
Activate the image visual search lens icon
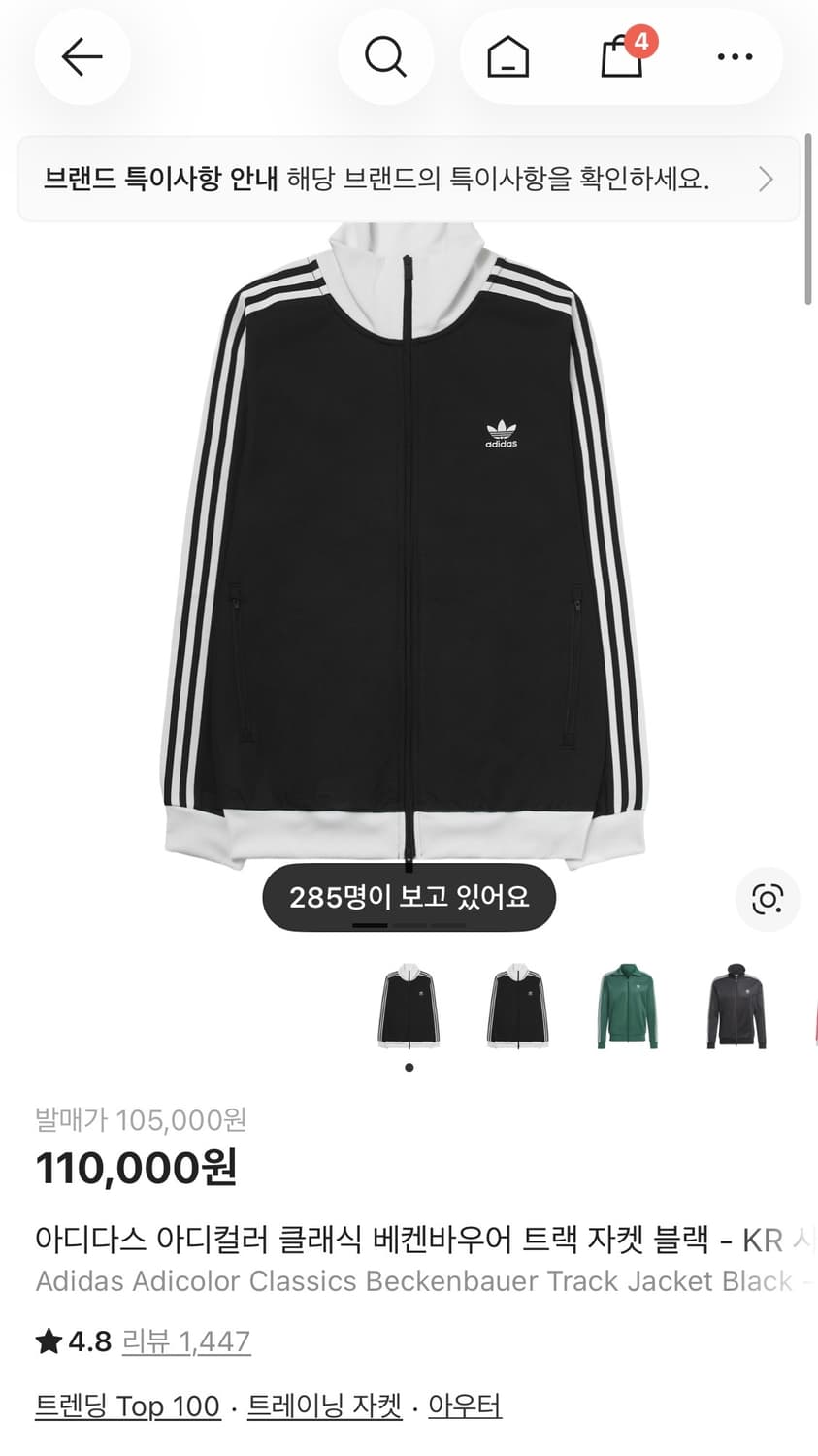[x=768, y=900]
